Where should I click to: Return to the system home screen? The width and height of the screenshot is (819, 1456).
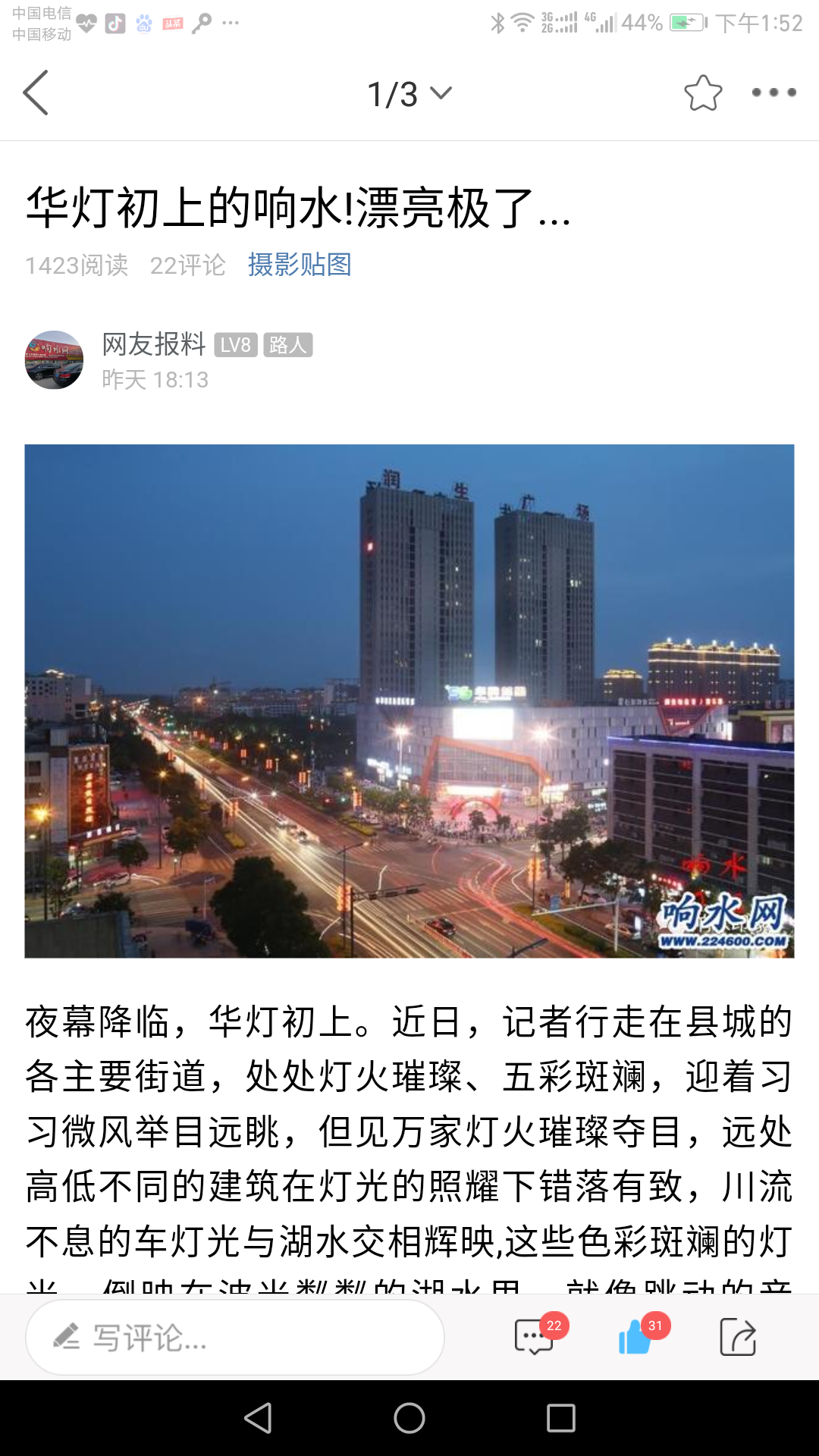409,1417
